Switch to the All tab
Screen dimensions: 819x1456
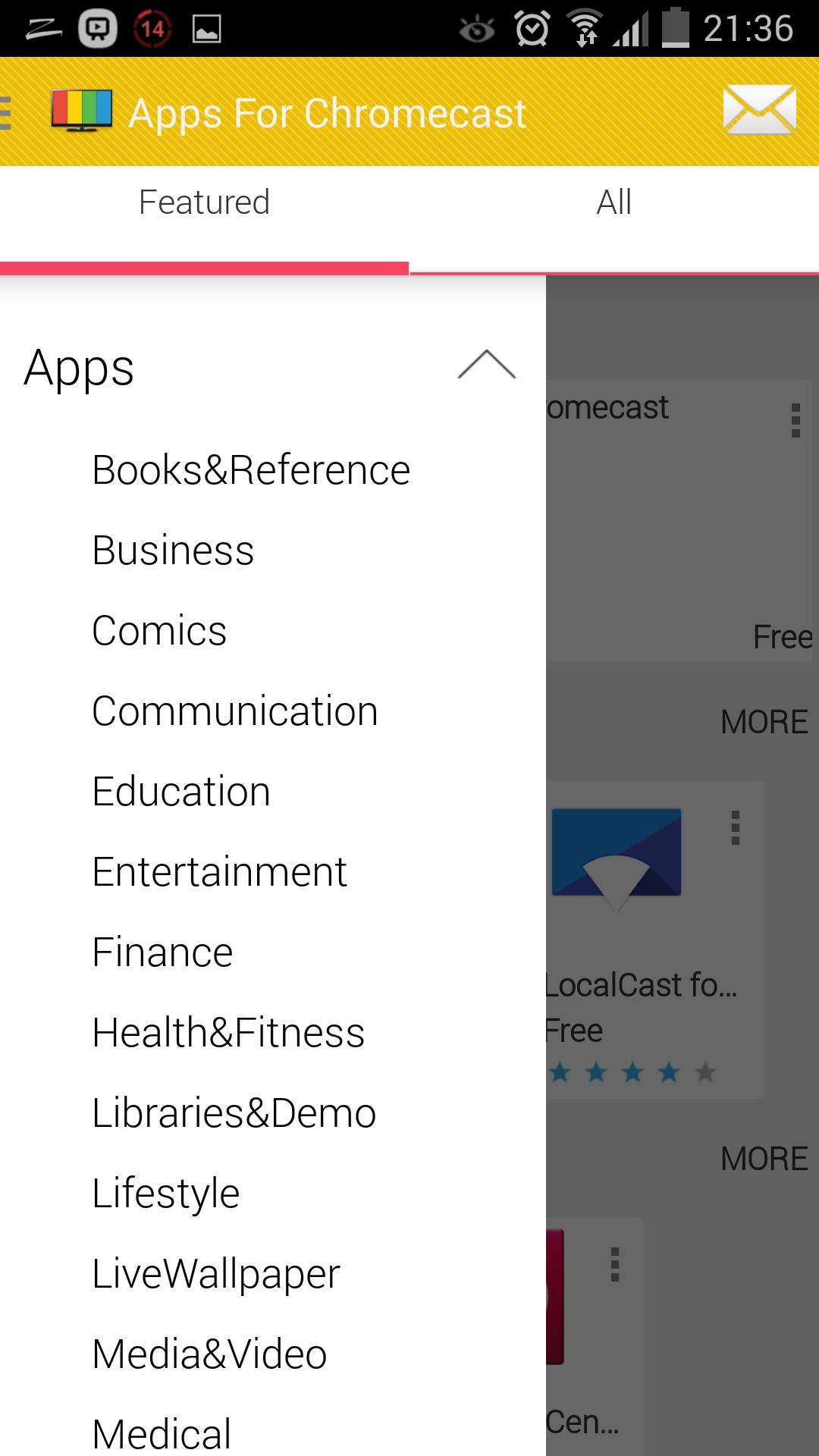coord(613,201)
